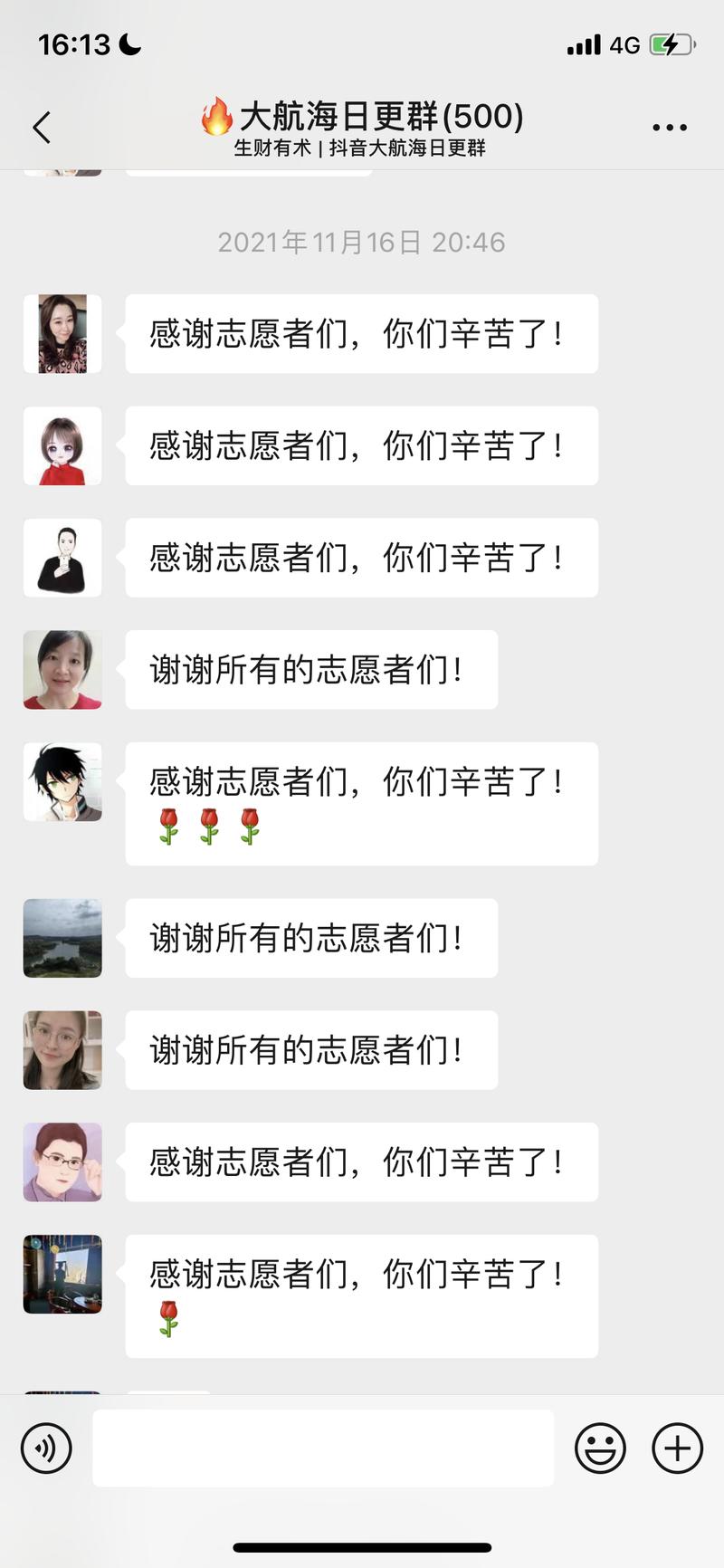Open more options for 大航海日更群 chat
Viewport: 724px width, 1568px height.
(x=669, y=127)
